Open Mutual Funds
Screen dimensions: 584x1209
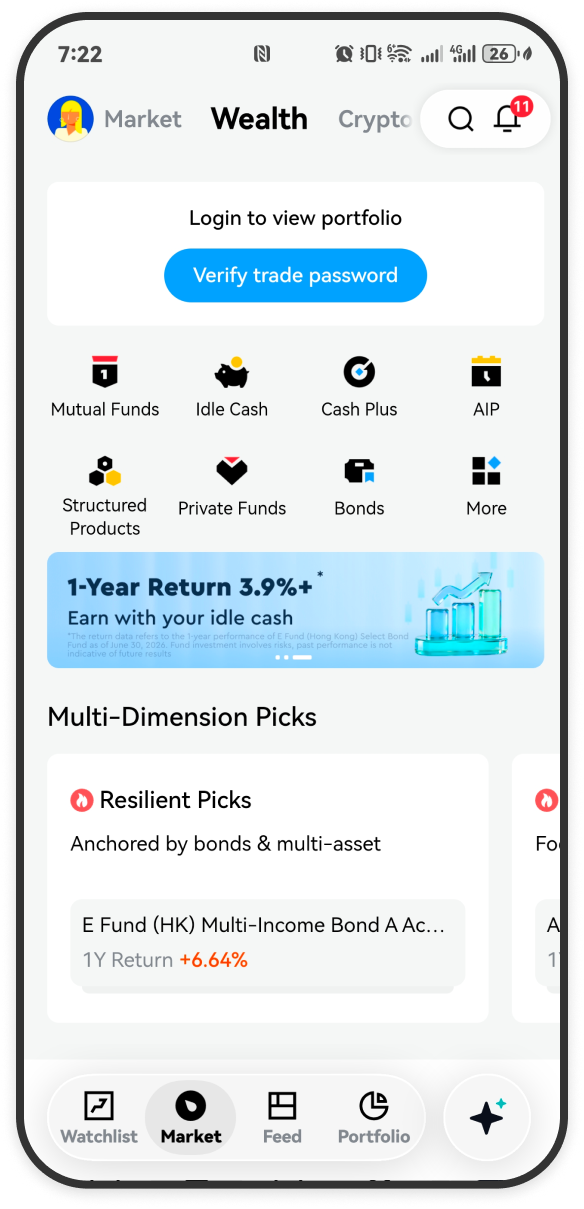tap(105, 386)
